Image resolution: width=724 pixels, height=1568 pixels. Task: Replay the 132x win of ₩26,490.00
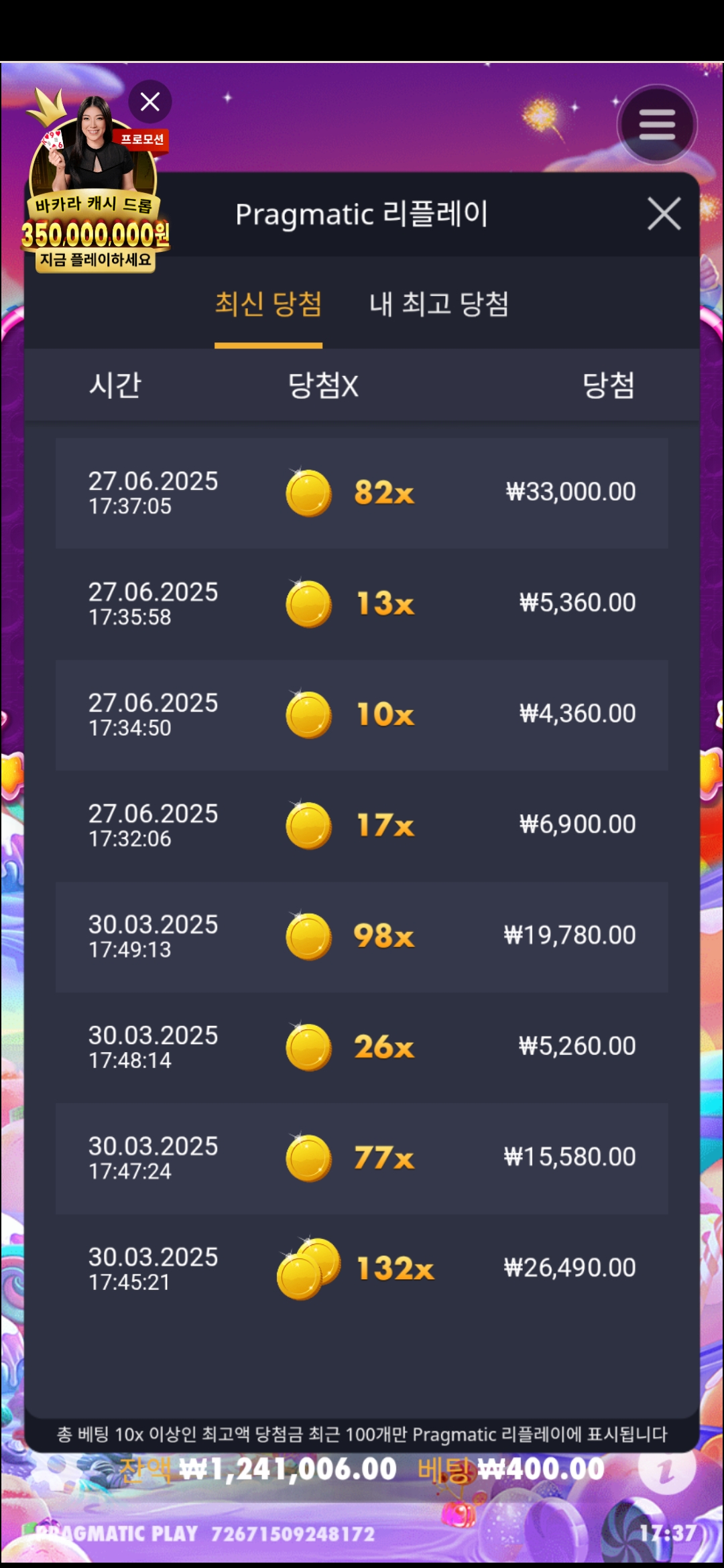(362, 1268)
